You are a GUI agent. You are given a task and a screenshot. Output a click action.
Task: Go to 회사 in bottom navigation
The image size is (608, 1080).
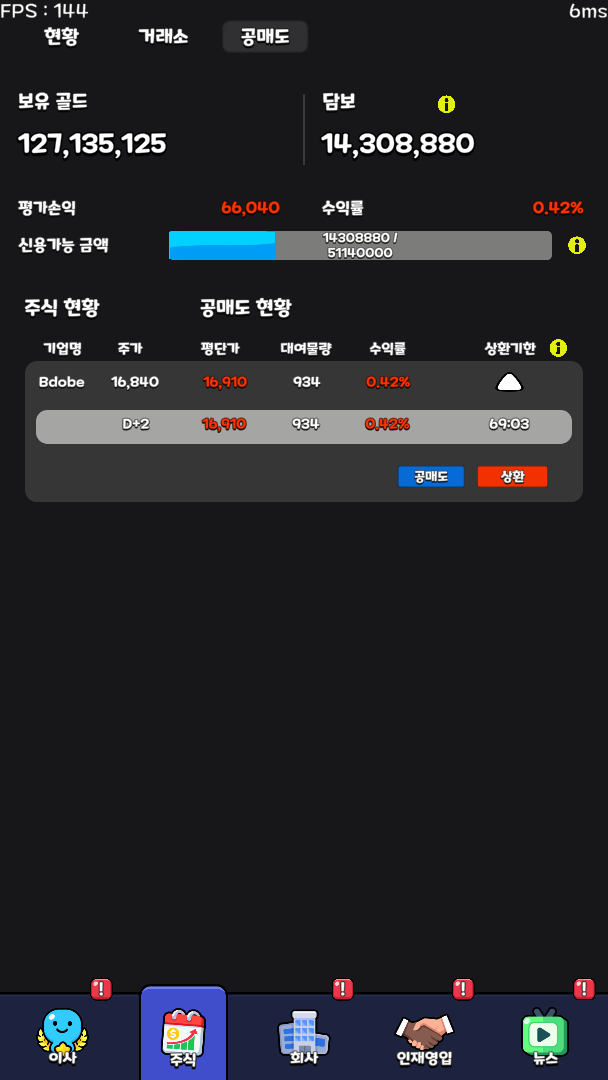tap(304, 1037)
